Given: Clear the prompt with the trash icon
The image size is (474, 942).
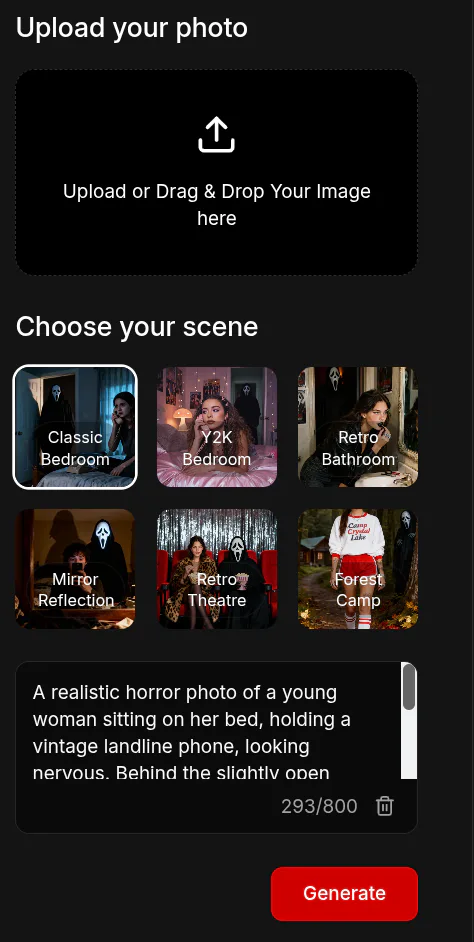Looking at the screenshot, I should (x=384, y=806).
